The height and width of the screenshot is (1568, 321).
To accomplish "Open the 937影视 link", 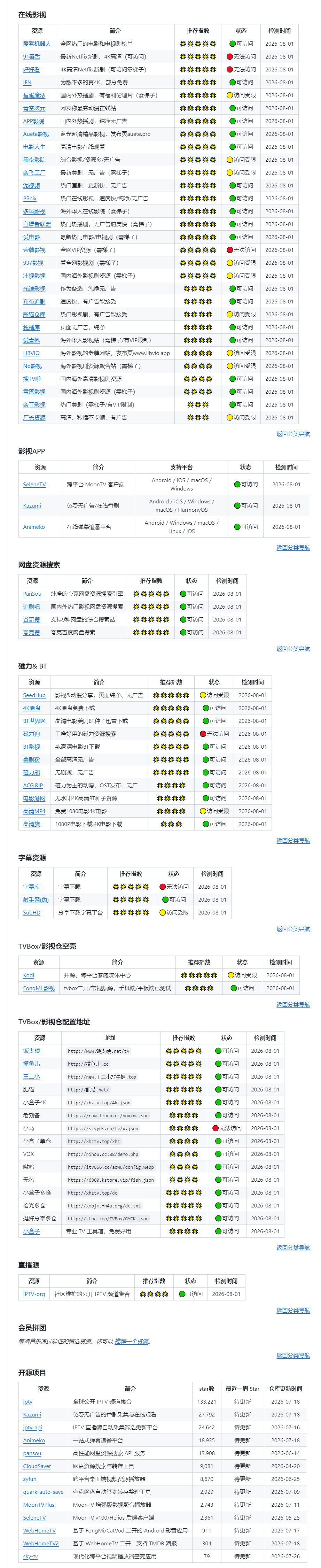I will coord(33,263).
